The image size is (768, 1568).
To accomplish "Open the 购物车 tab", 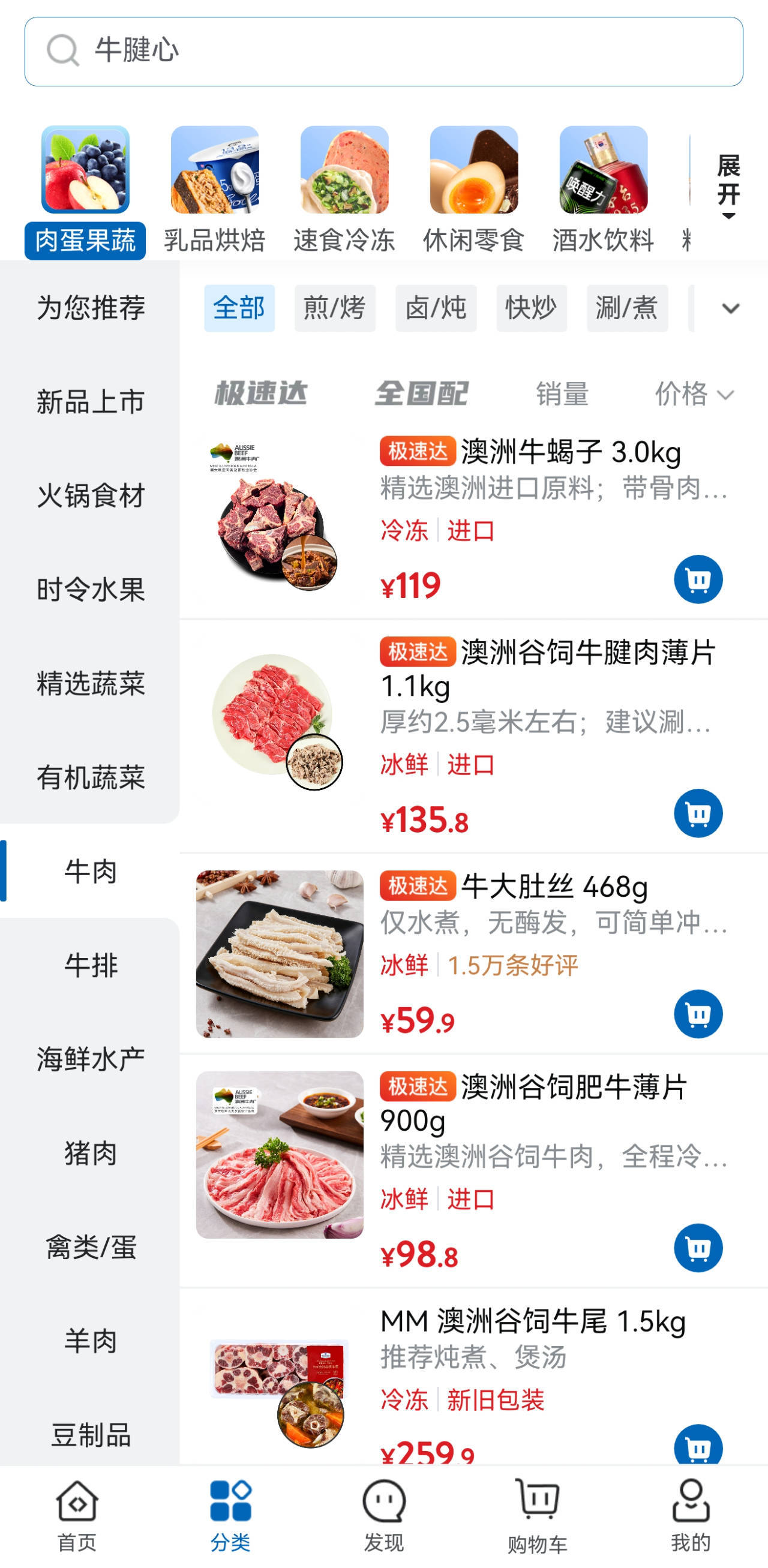I will [x=537, y=1516].
